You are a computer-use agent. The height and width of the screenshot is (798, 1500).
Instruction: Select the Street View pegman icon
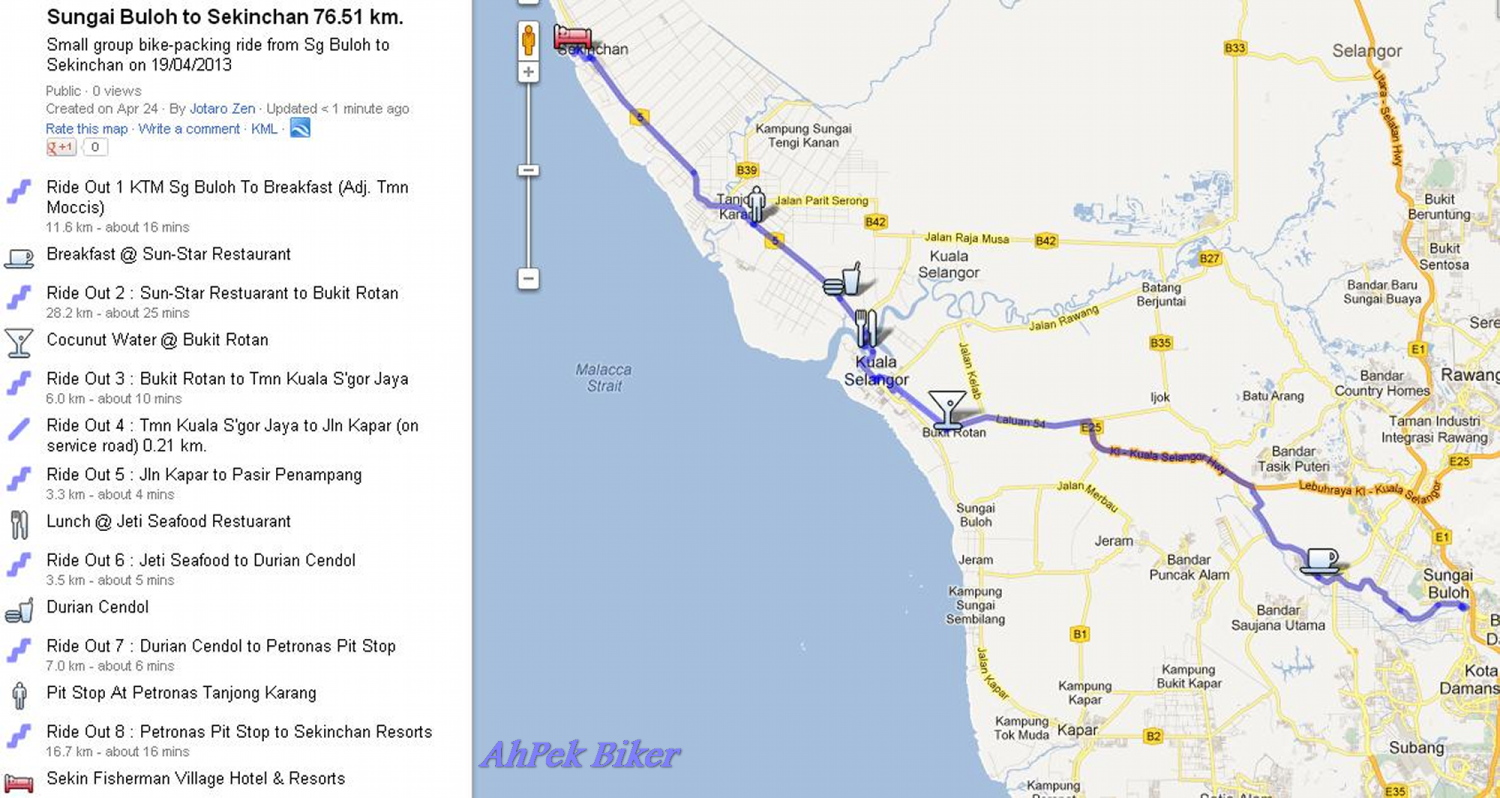(x=528, y=40)
